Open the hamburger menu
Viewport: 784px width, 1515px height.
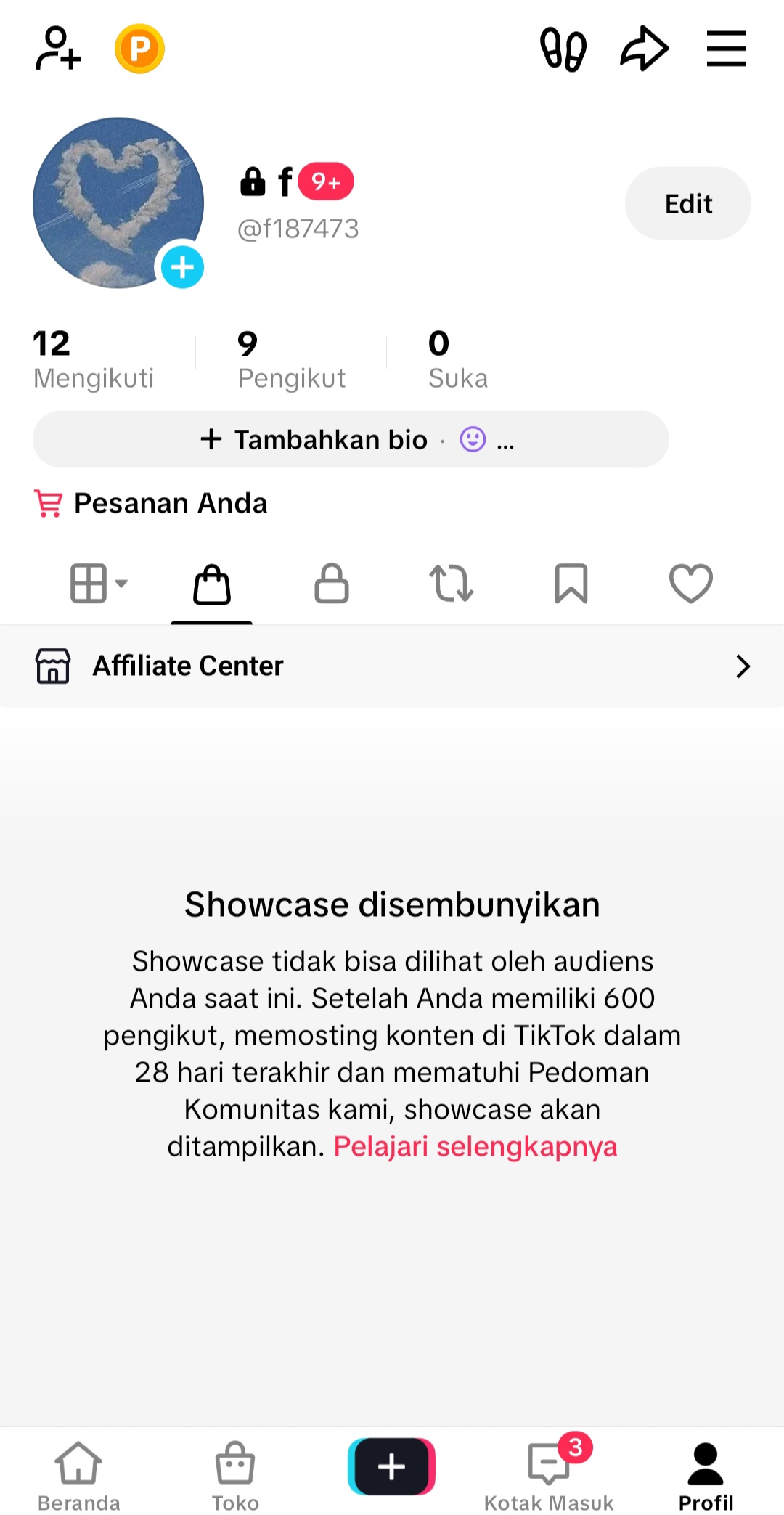coord(727,49)
